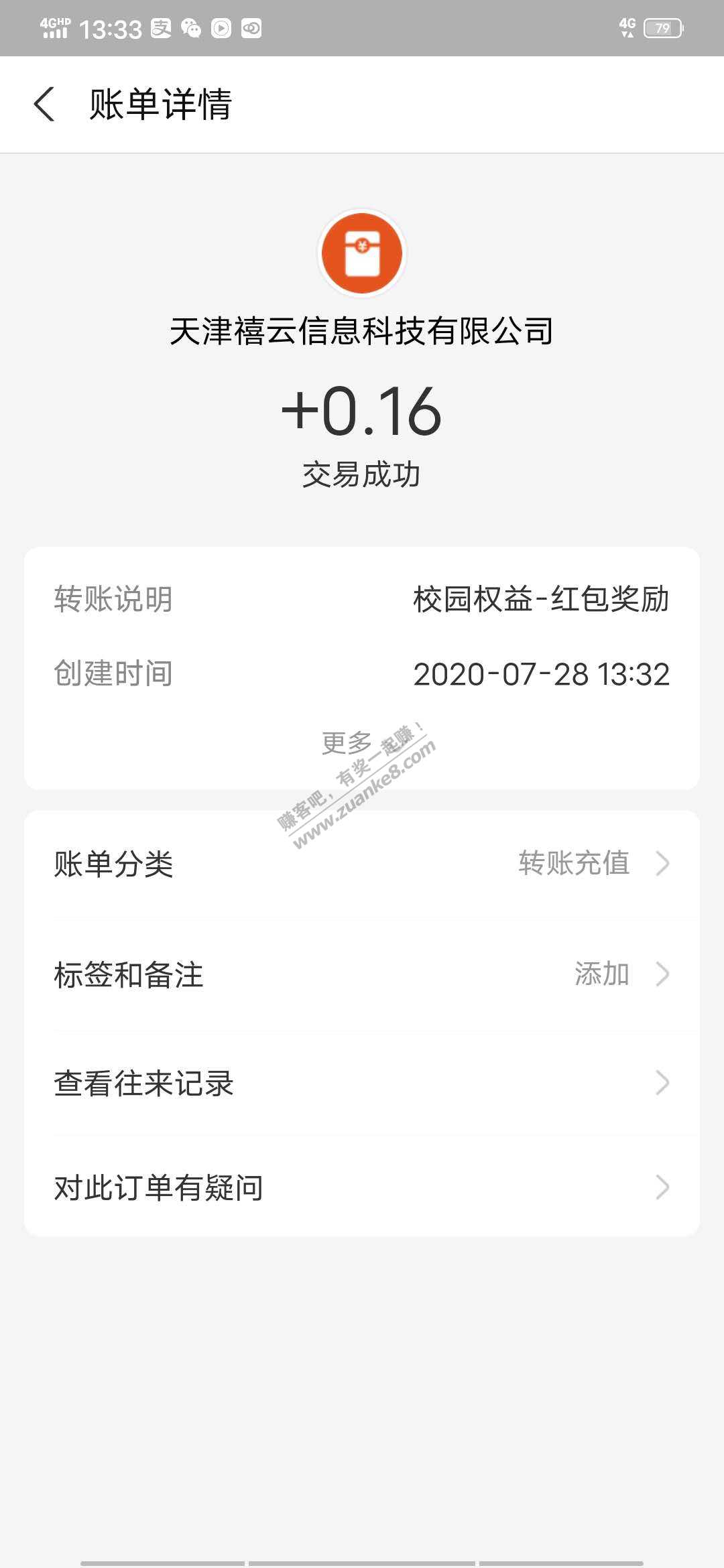The width and height of the screenshot is (724, 1568).
Task: Open 对此订单有疑问
Action: click(x=362, y=1187)
